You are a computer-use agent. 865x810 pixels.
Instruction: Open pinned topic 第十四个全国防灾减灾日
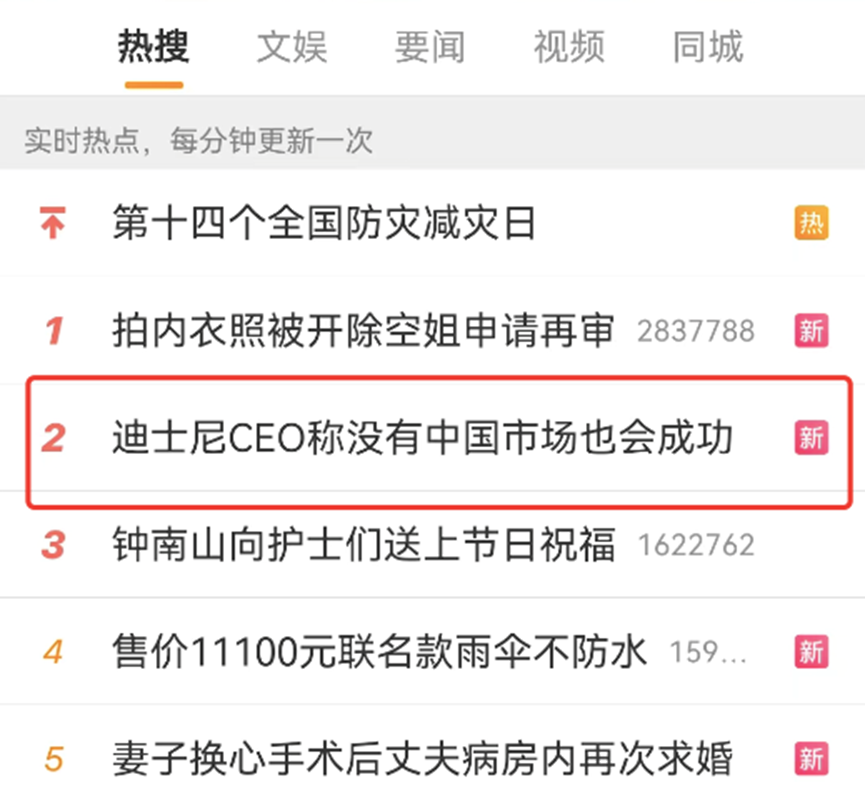324,223
